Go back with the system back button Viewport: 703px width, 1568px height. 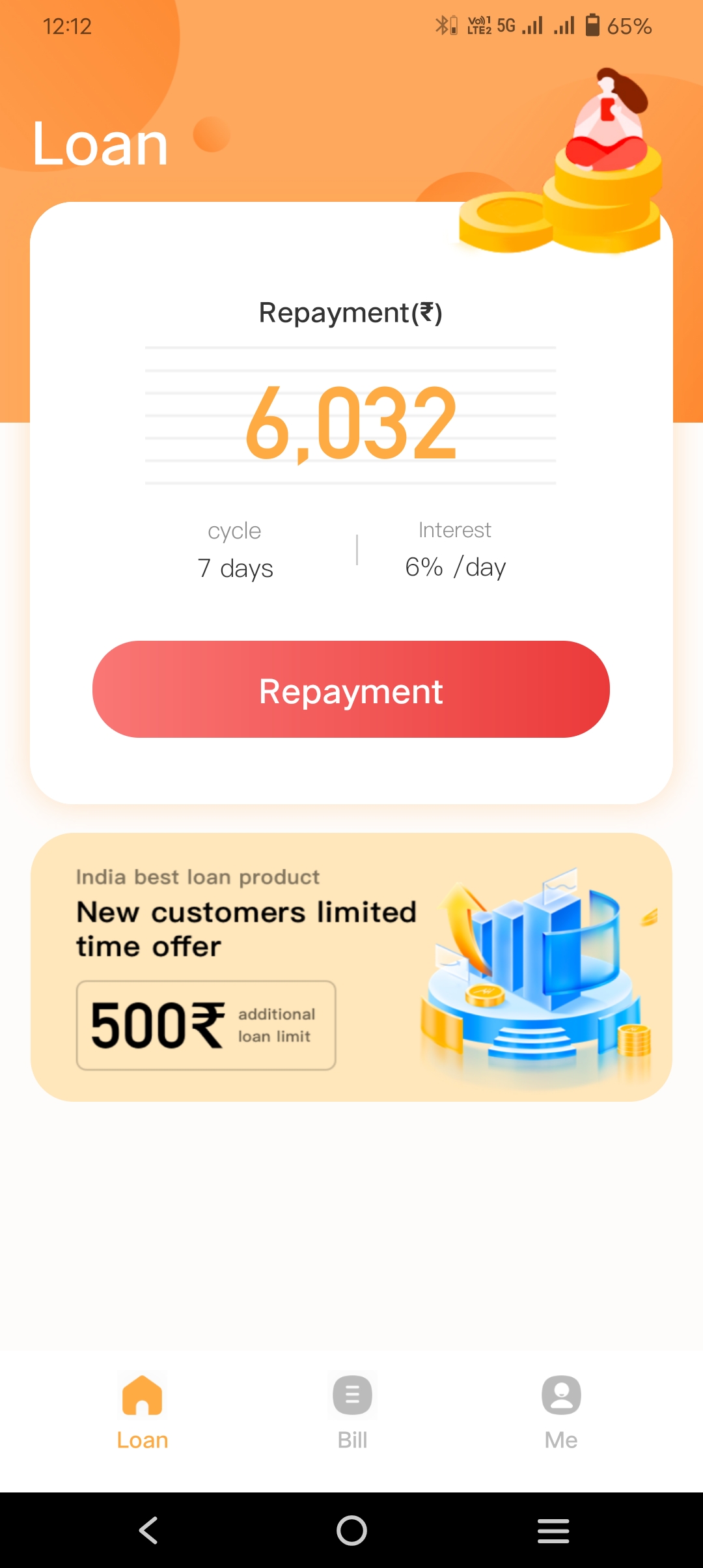[x=149, y=1530]
